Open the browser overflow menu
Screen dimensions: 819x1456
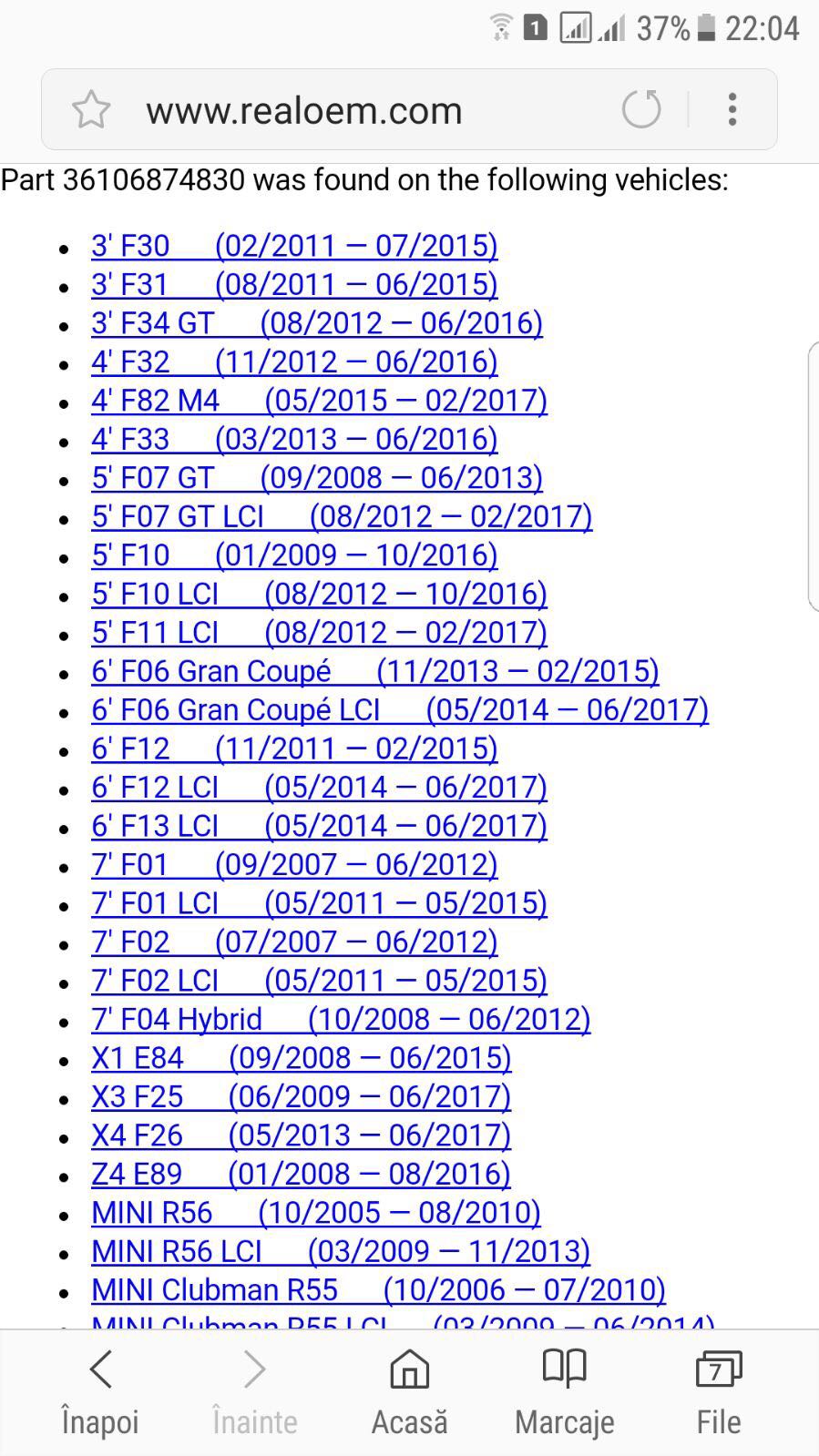coord(732,109)
